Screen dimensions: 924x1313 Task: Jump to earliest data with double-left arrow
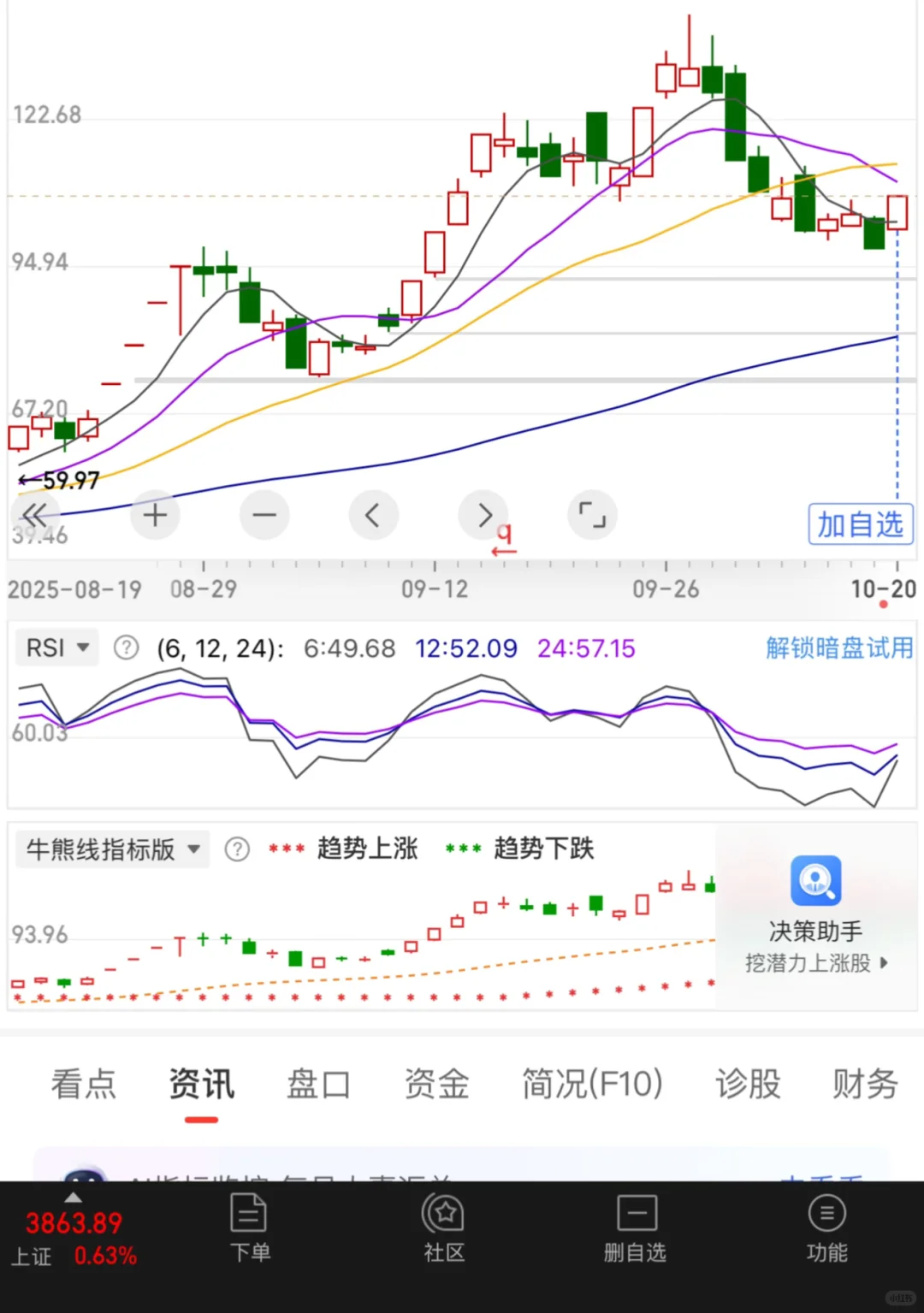[35, 516]
